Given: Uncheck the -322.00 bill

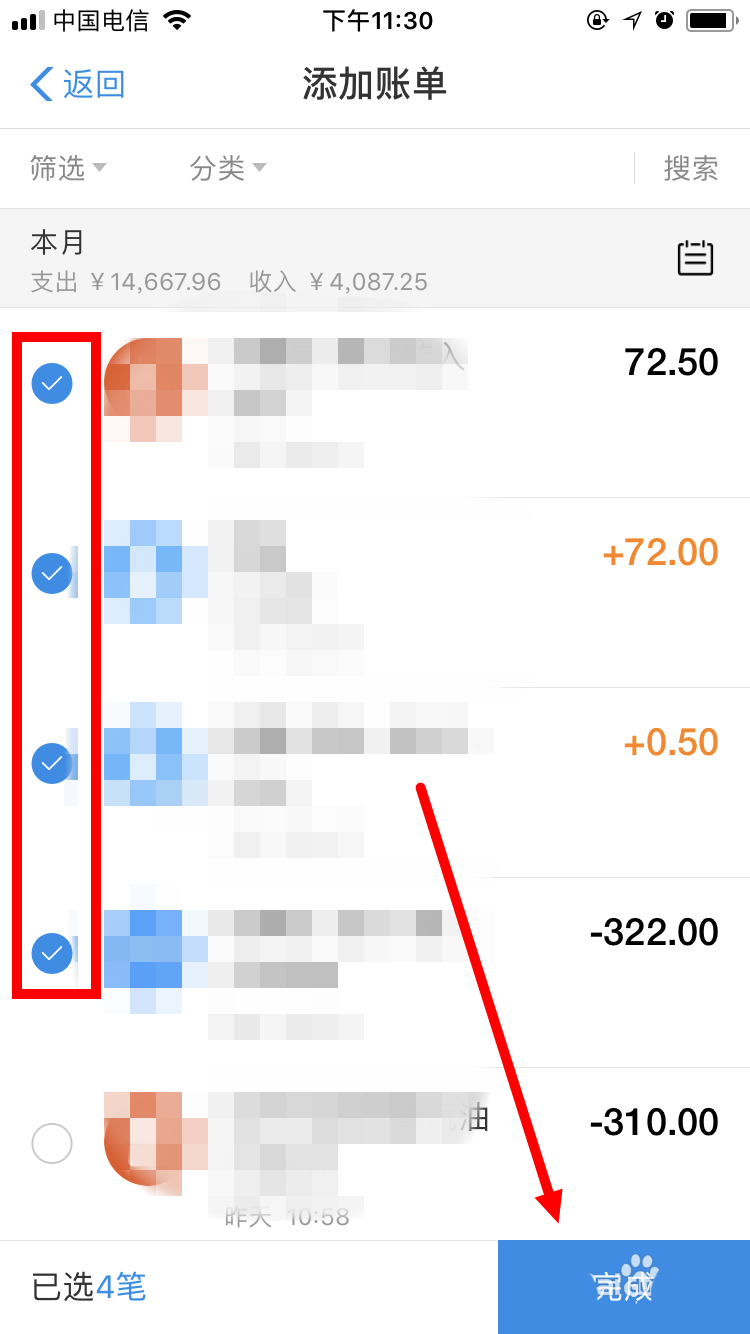Looking at the screenshot, I should [x=52, y=953].
